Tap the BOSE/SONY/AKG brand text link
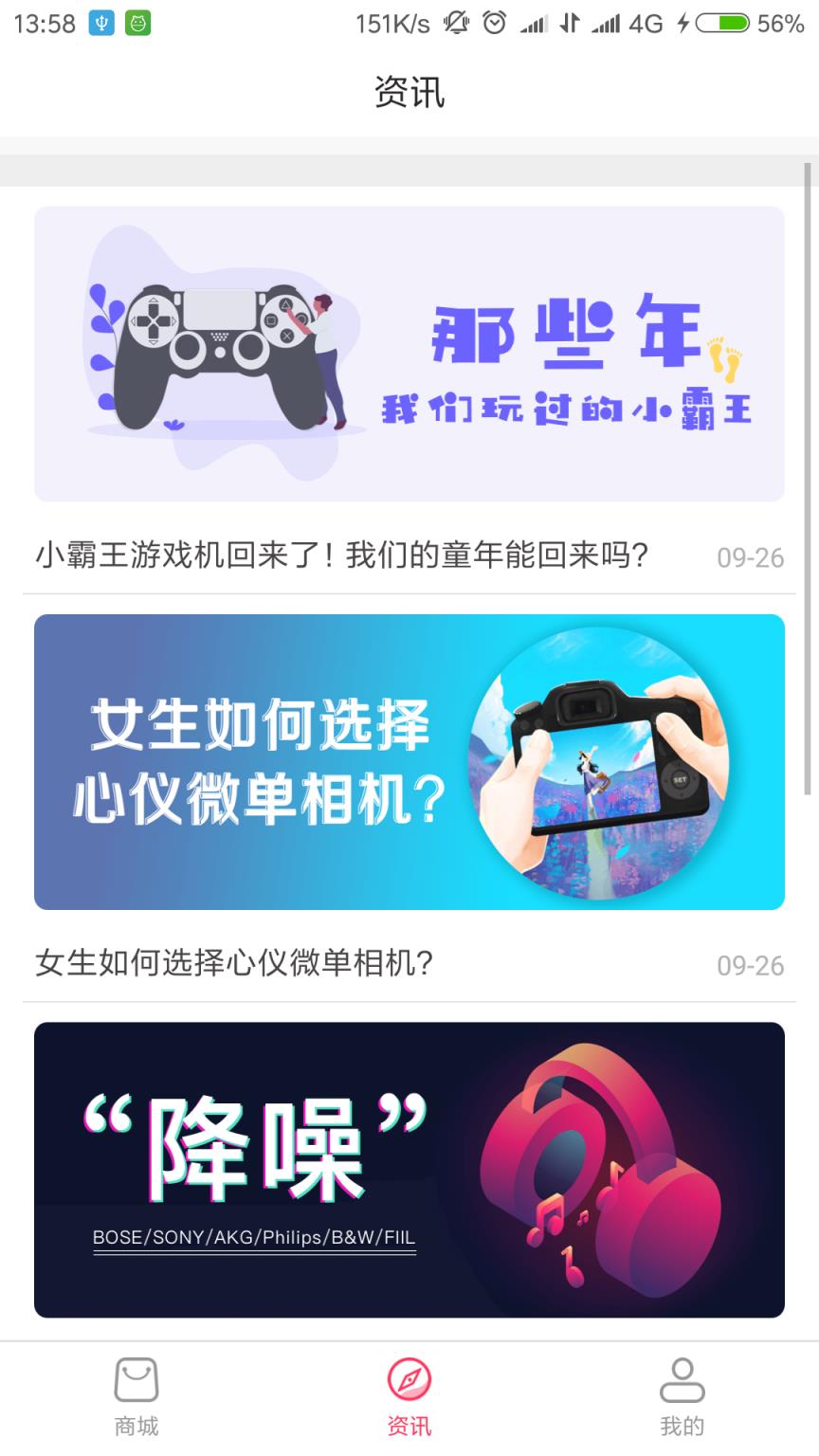819x1456 pixels. (255, 1236)
